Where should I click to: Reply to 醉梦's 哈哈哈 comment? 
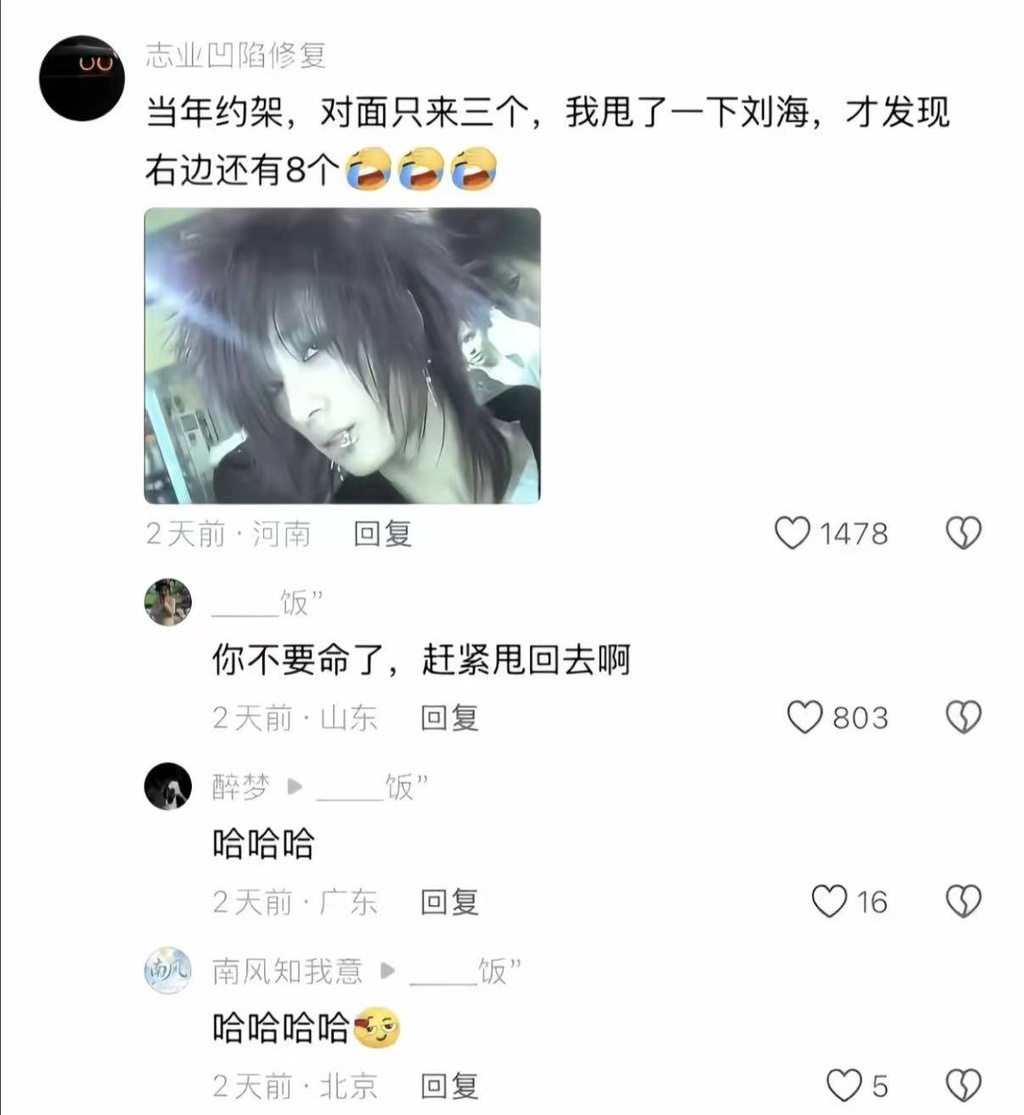449,902
